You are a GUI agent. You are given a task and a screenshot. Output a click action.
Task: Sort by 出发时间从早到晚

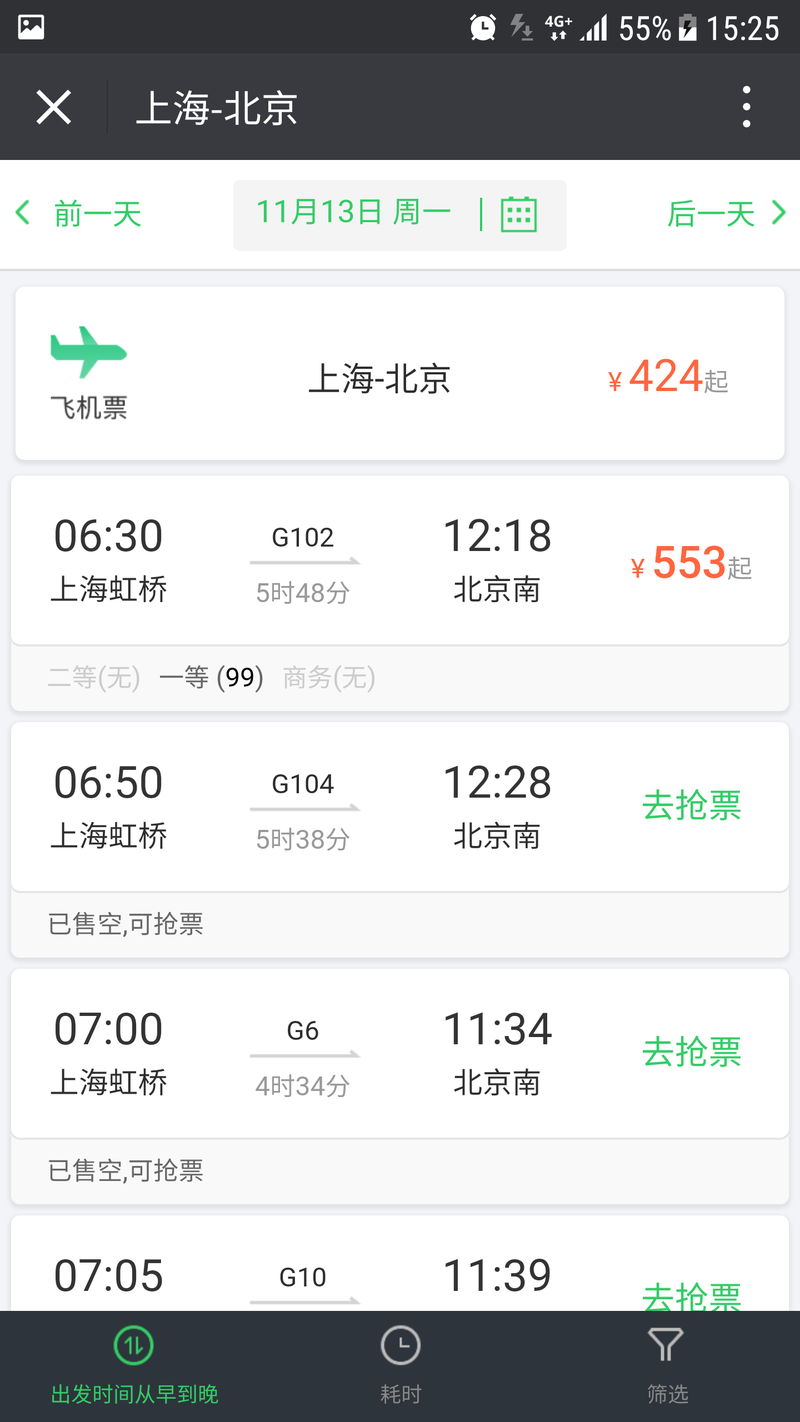click(x=134, y=1366)
